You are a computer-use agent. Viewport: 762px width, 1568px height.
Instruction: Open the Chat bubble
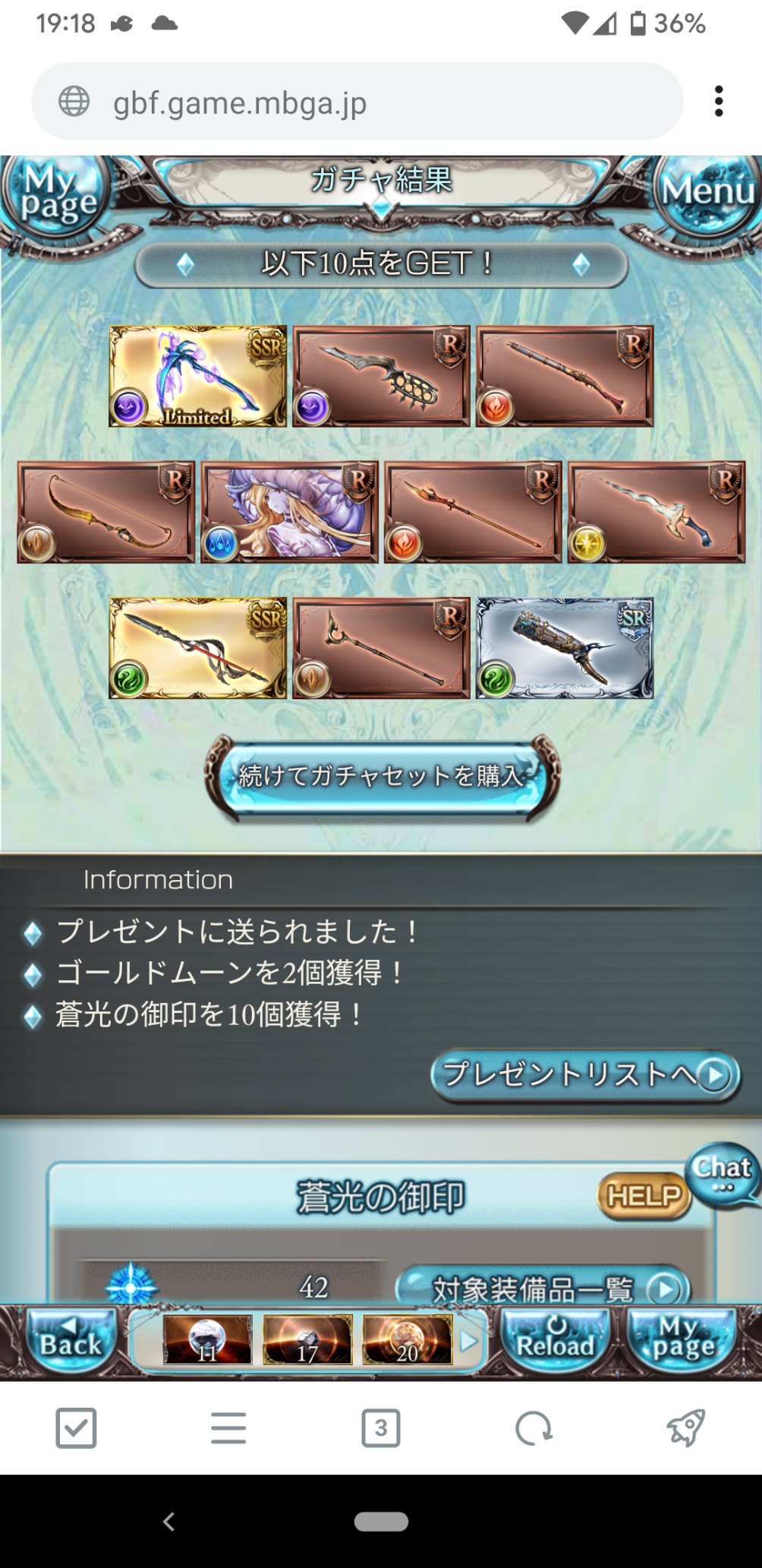pos(723,1173)
